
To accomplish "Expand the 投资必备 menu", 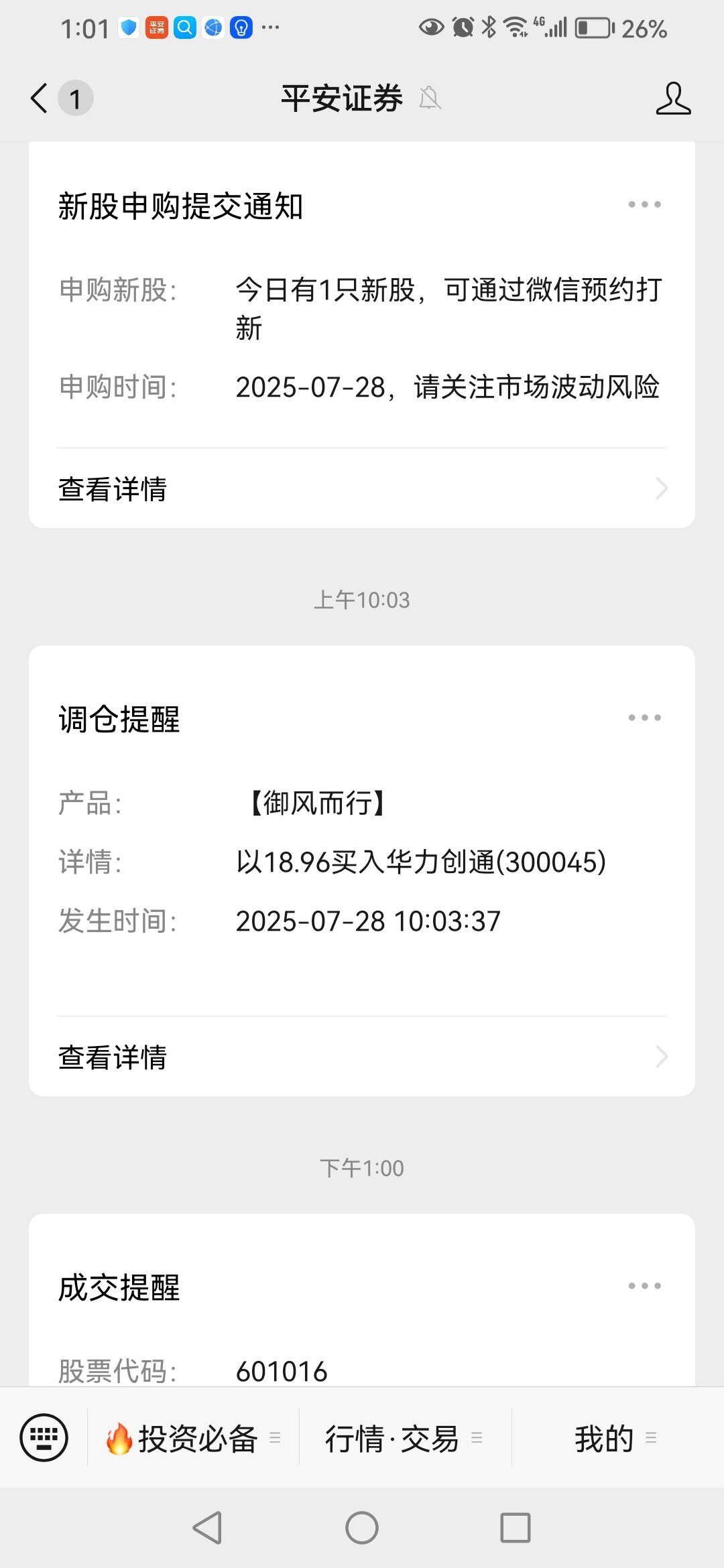I will [x=193, y=1438].
